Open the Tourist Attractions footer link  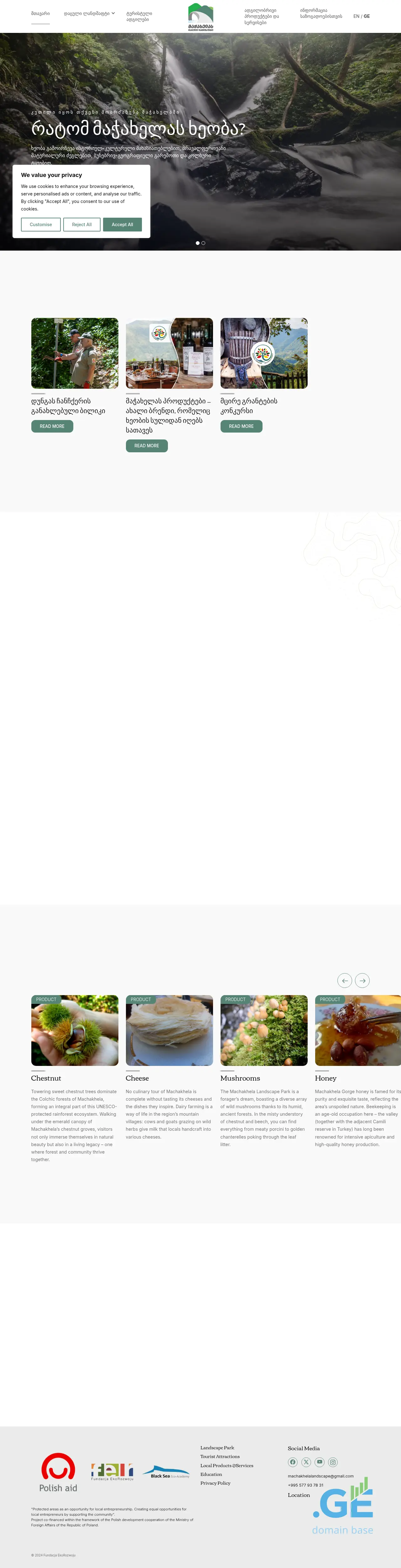pyautogui.click(x=220, y=1456)
